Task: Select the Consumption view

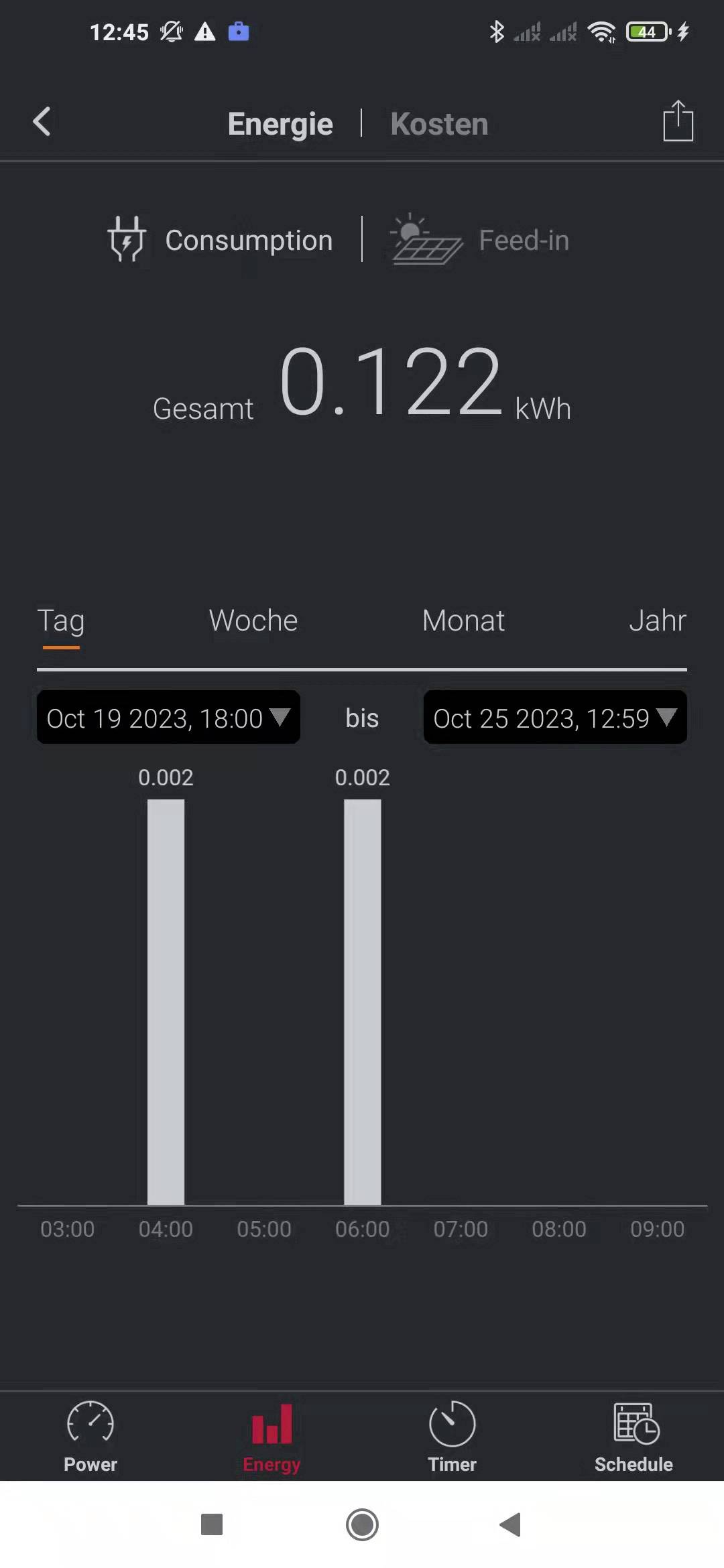Action: tap(221, 241)
